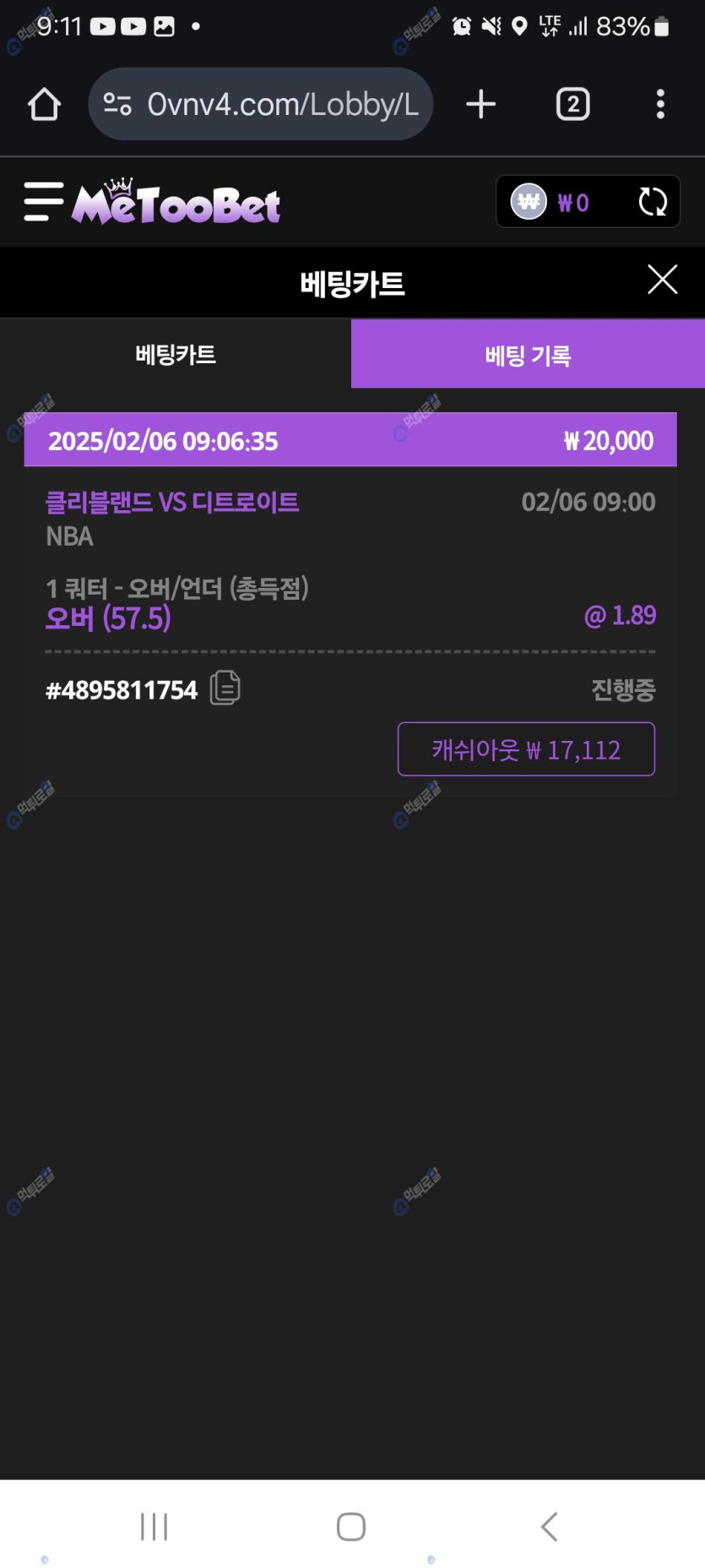Select the 베팅 기록 tab

pyautogui.click(x=528, y=355)
